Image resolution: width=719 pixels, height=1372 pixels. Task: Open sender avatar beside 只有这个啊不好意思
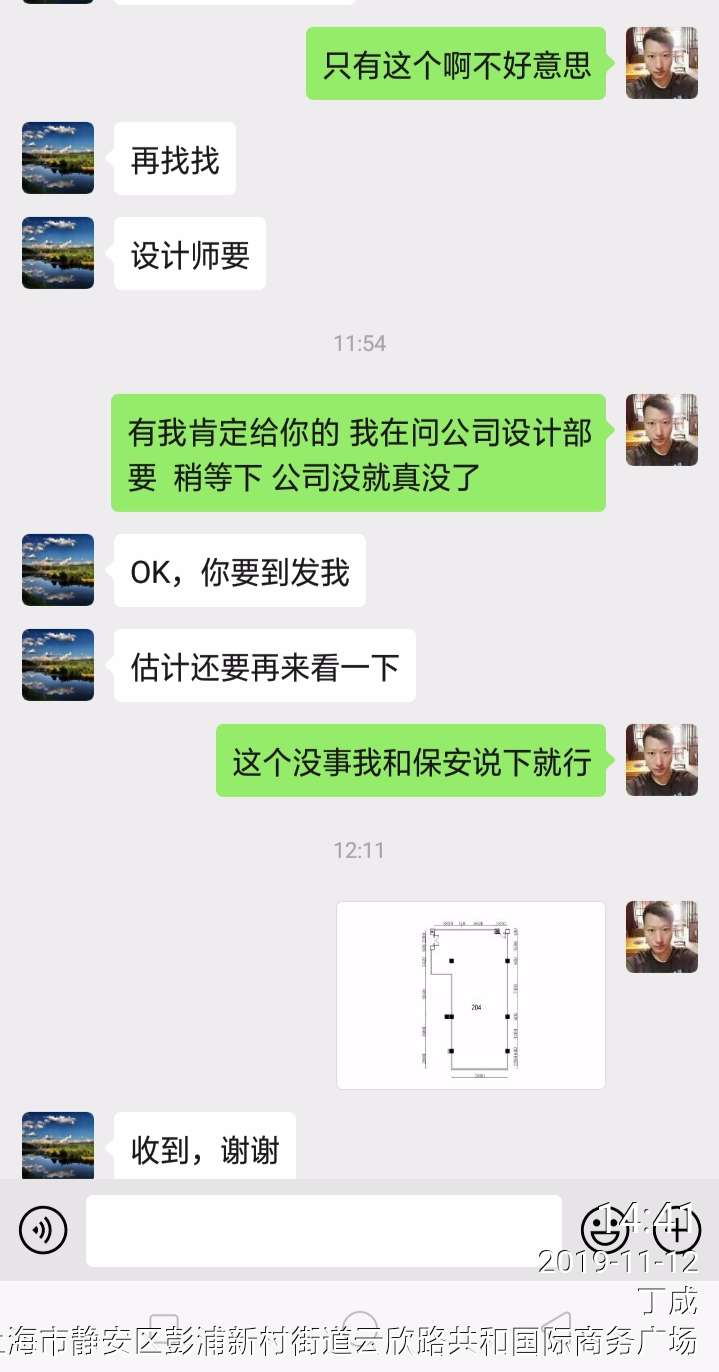tap(661, 63)
